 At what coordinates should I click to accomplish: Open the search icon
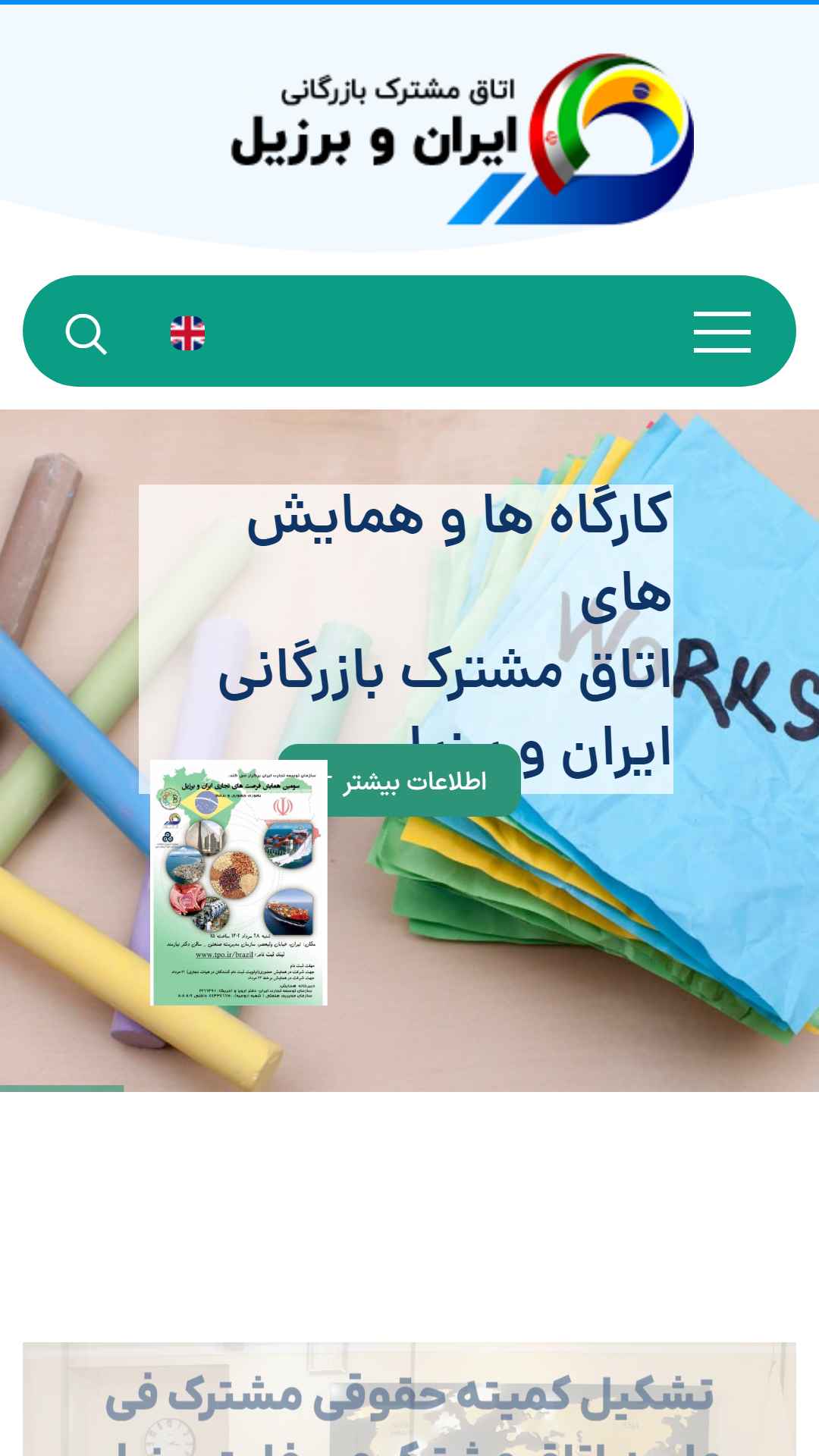[86, 334]
